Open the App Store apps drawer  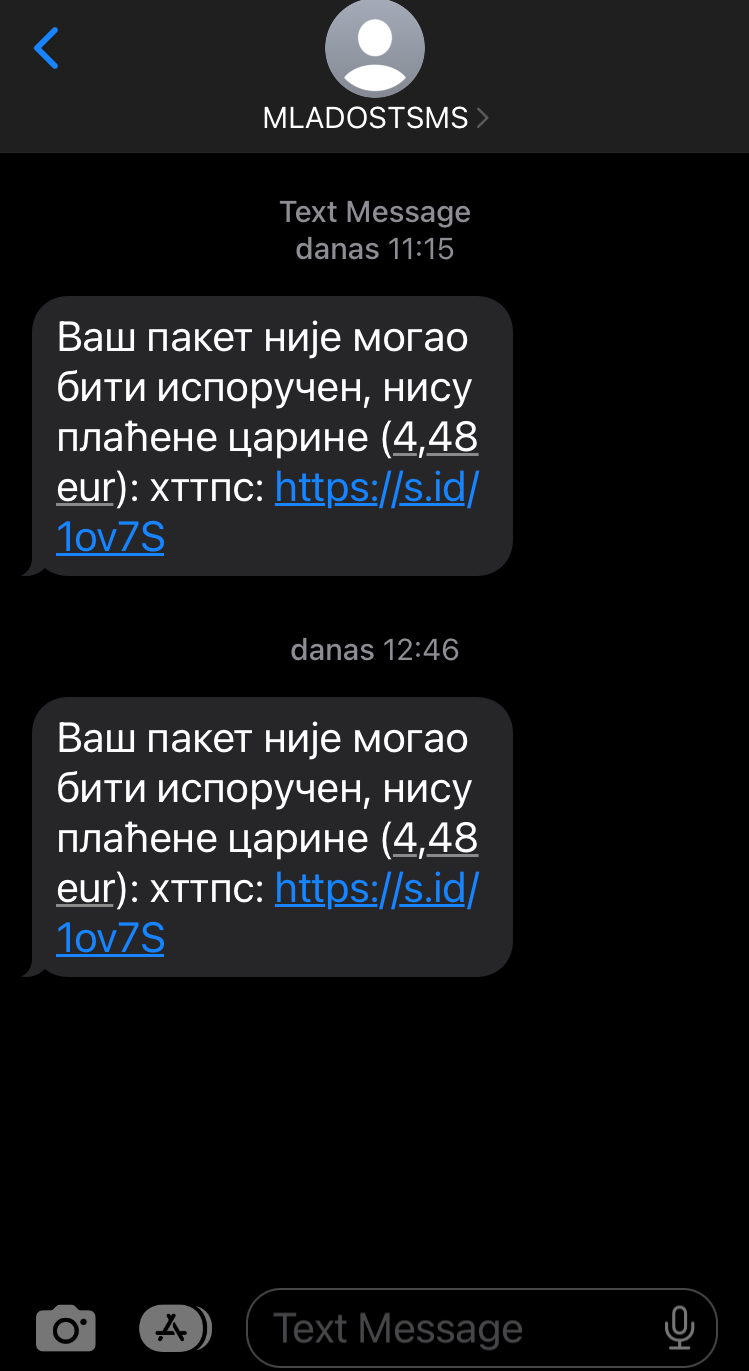(x=175, y=1328)
